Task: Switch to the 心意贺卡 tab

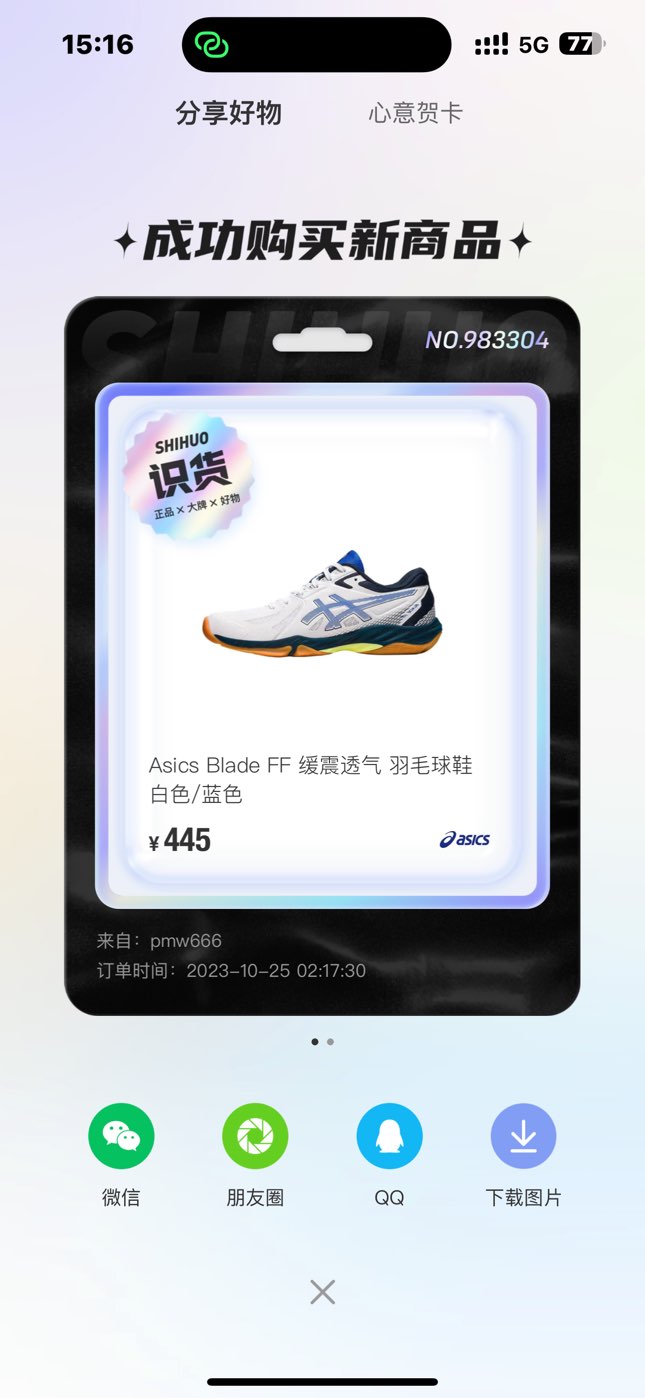Action: (x=415, y=113)
